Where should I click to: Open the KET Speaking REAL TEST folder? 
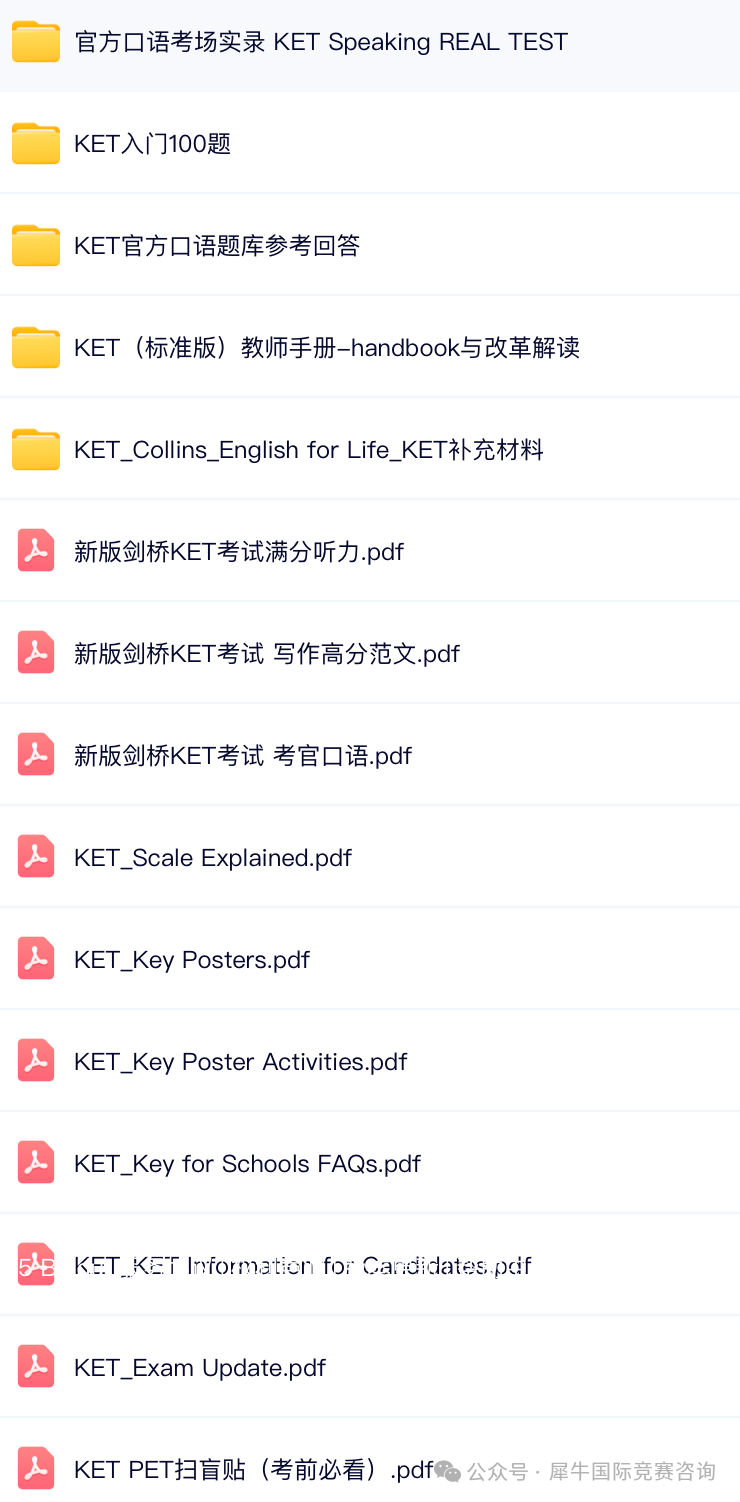pyautogui.click(x=370, y=43)
